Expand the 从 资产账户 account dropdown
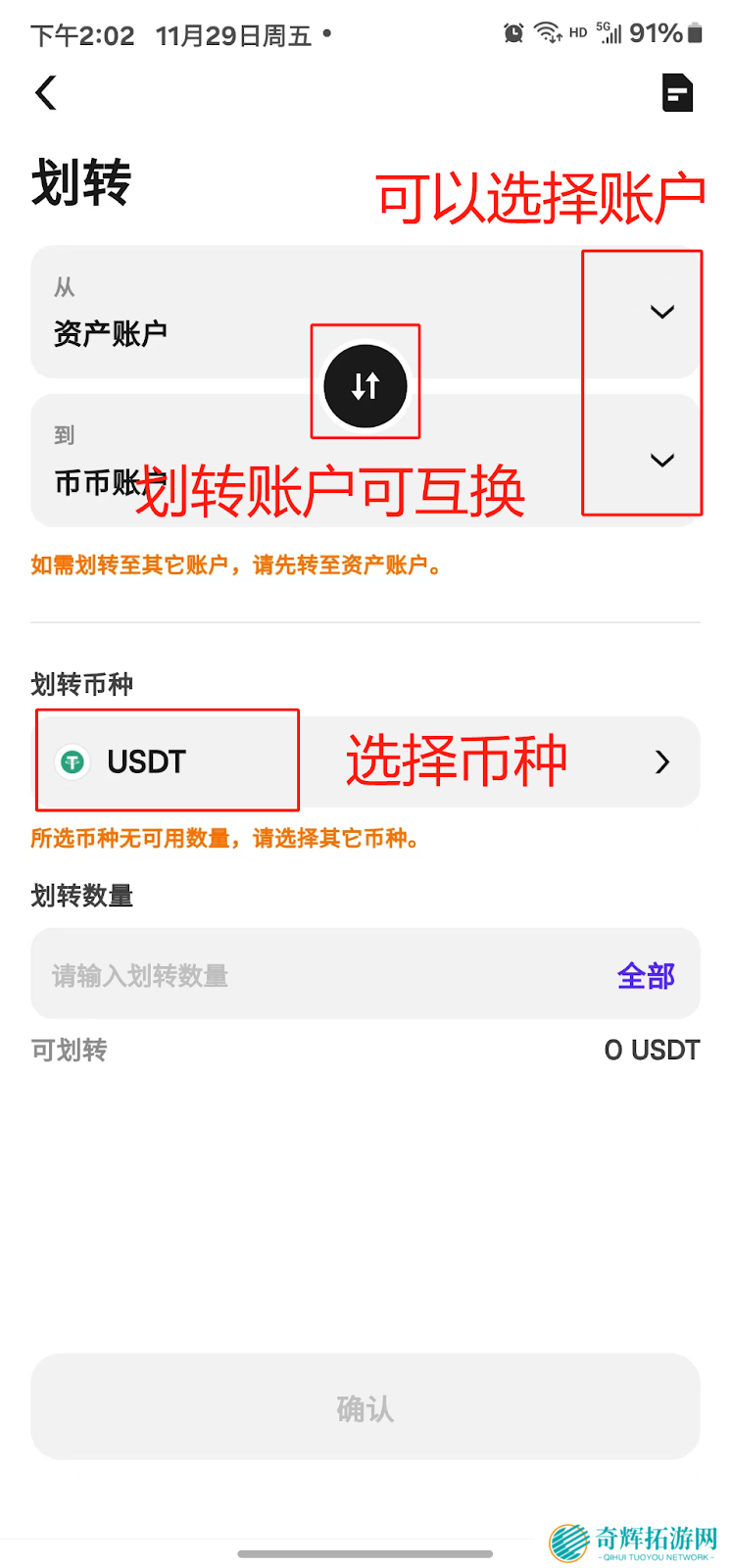The width and height of the screenshot is (731, 1568). click(x=661, y=313)
